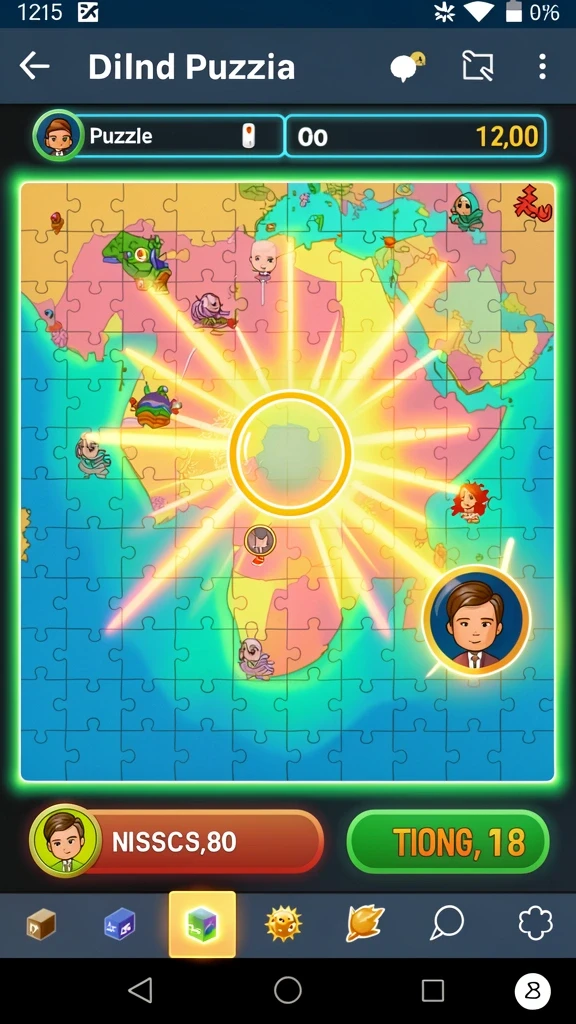Select the blue cube tab in bottom bar

tap(120, 925)
